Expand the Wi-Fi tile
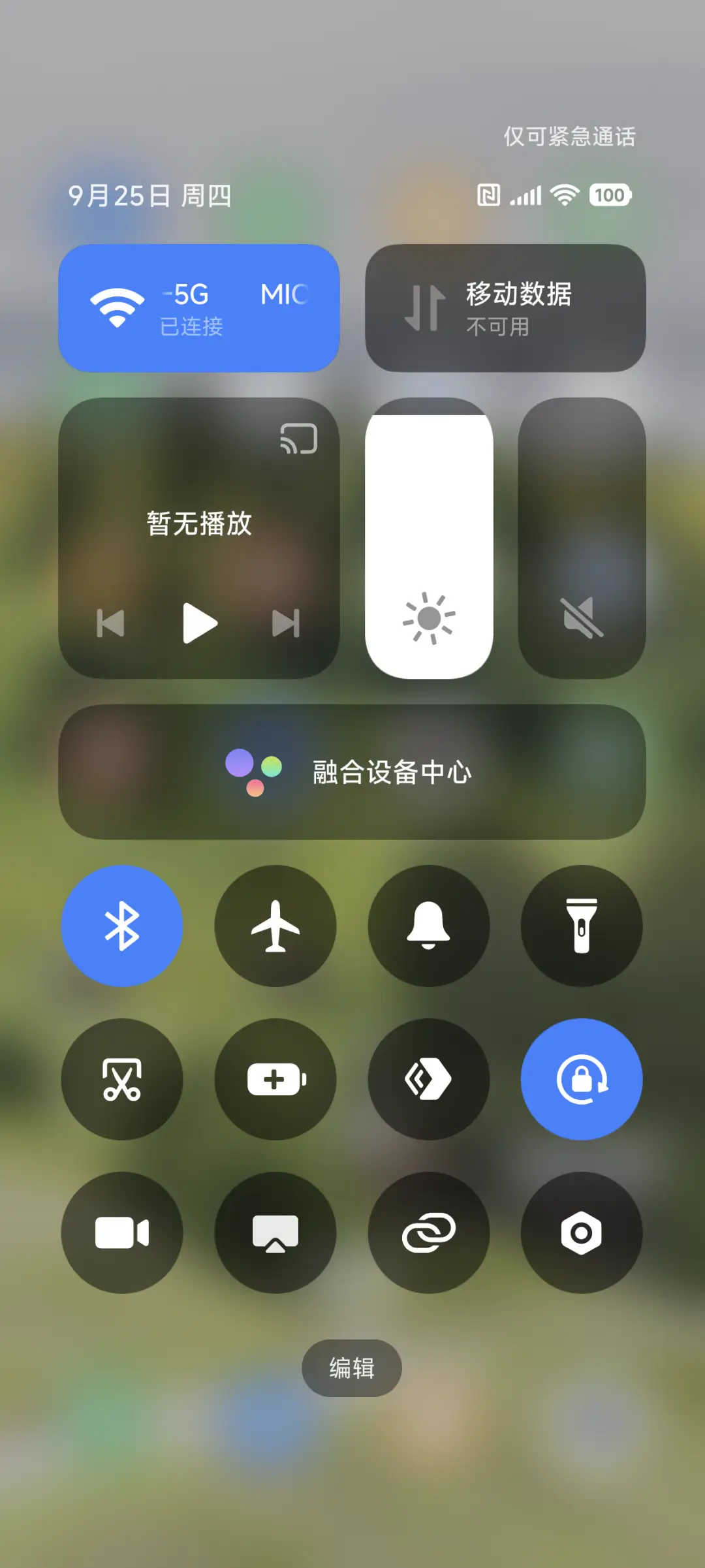Viewport: 705px width, 1568px height. pyautogui.click(x=199, y=307)
